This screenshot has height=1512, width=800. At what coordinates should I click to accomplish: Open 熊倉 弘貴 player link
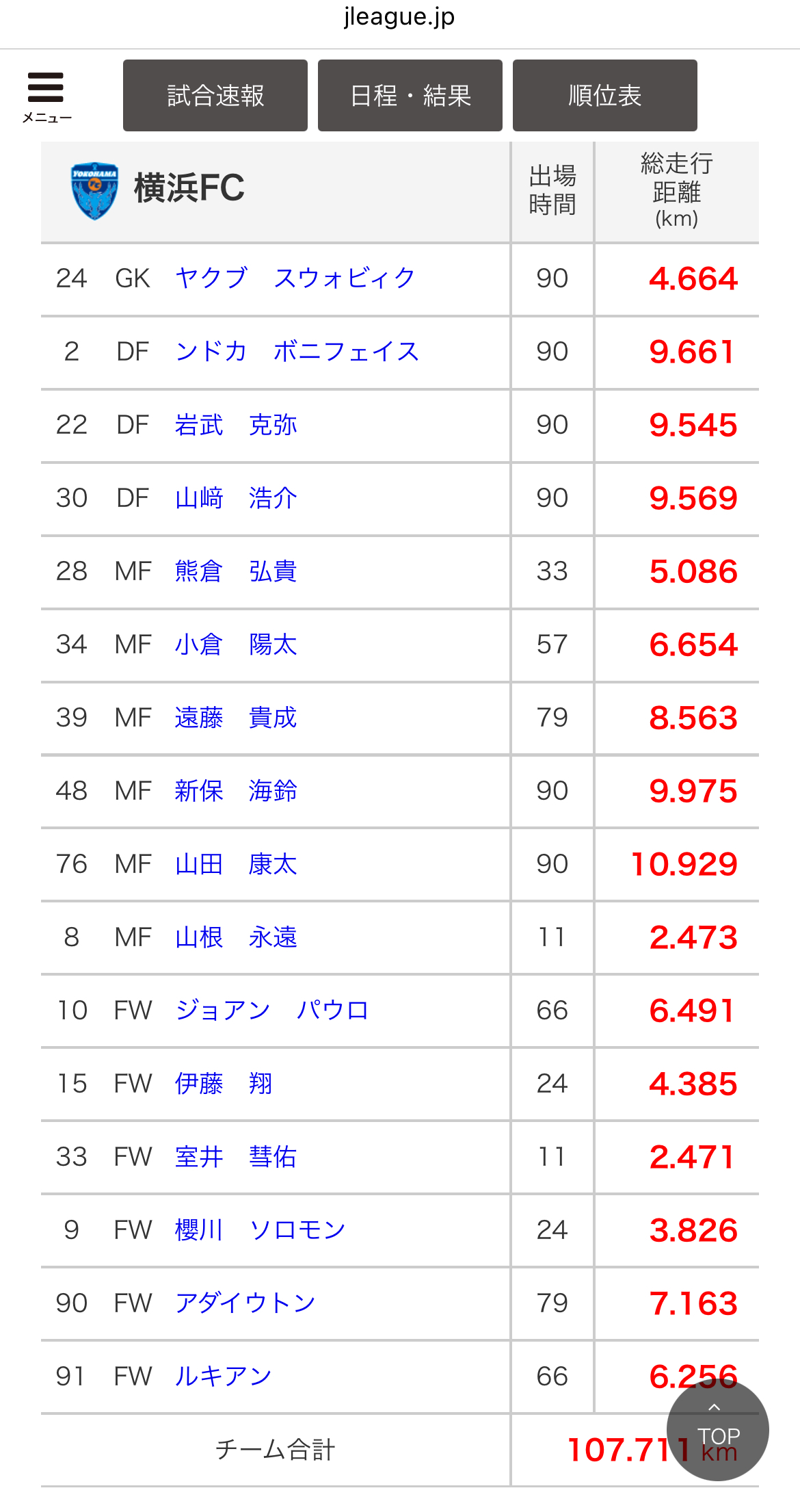235,571
